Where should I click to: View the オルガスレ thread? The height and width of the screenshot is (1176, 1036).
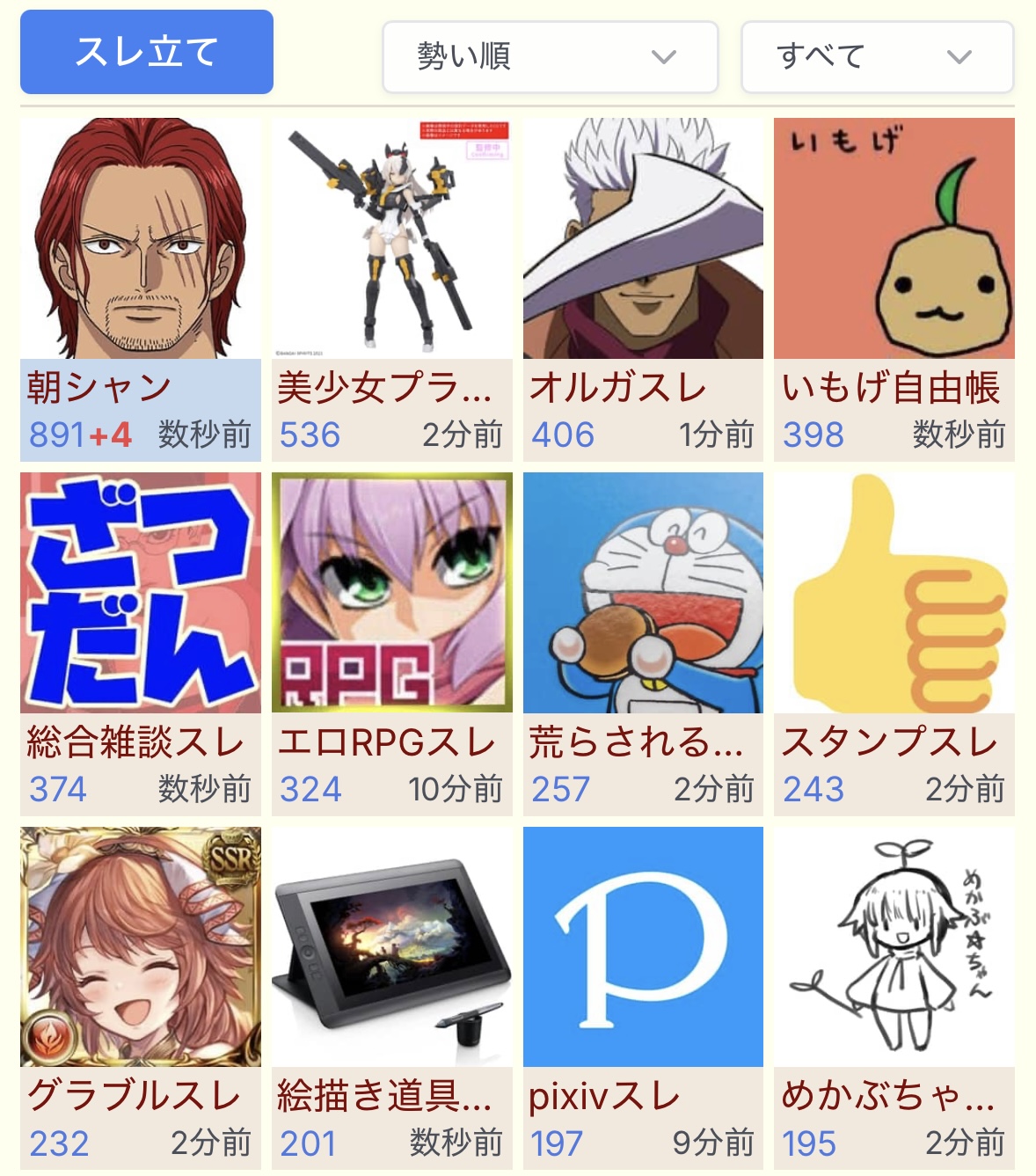643,289
